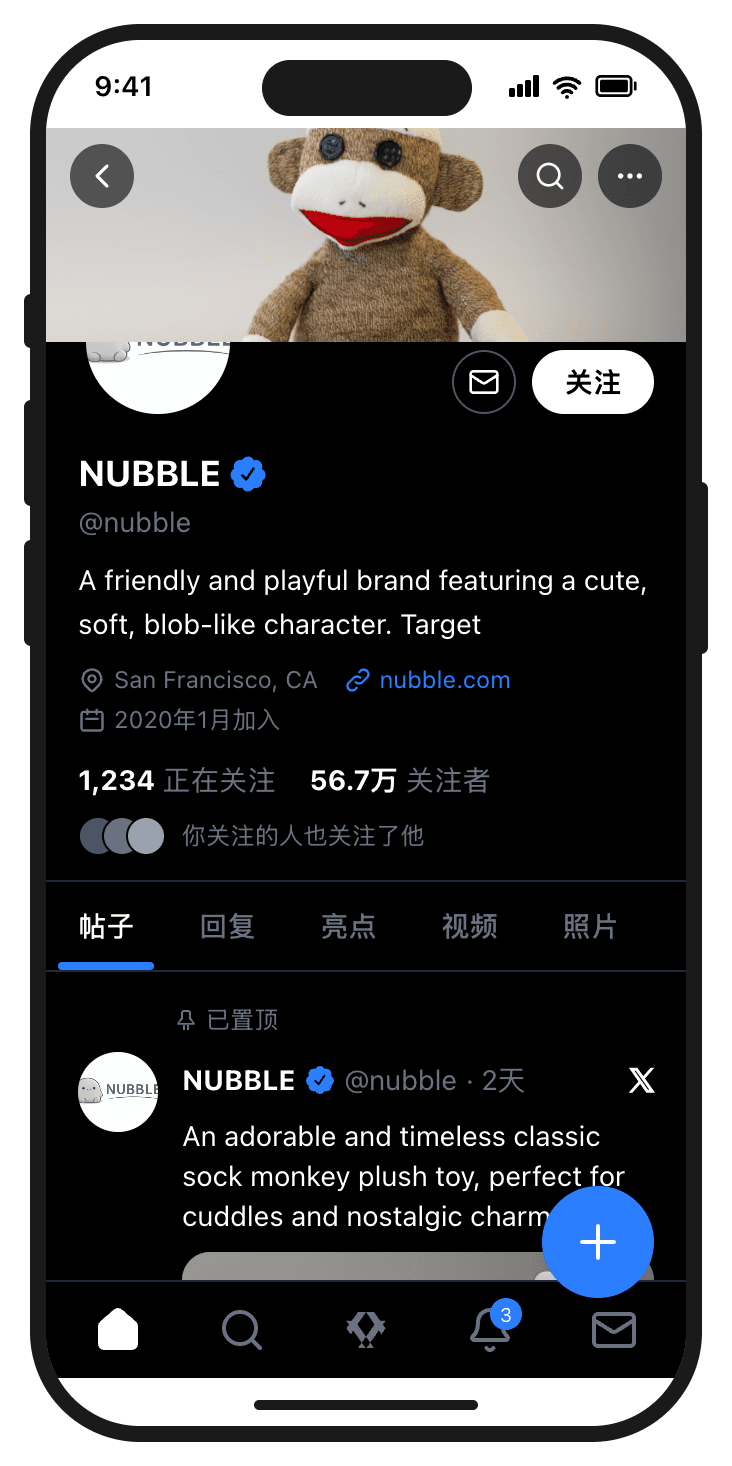View the 56.7万 关注者 followers list
The height and width of the screenshot is (1466, 732).
click(400, 781)
